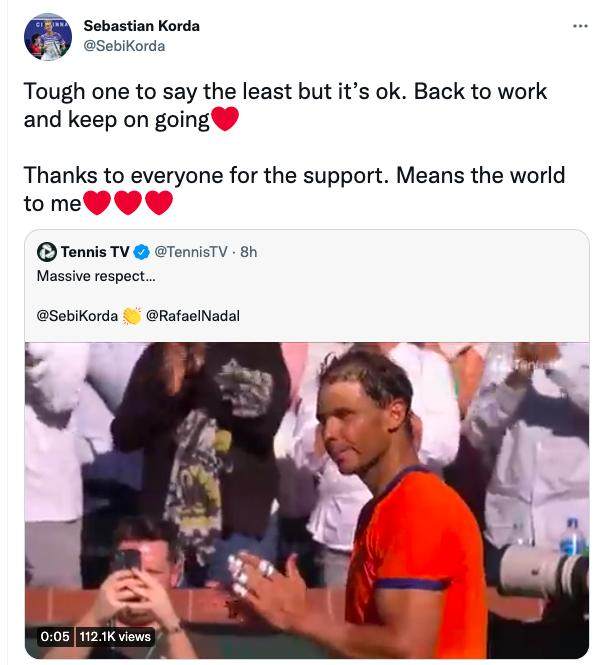
Task: Open the @SebiKorda handle under the author's name
Action: [124, 46]
